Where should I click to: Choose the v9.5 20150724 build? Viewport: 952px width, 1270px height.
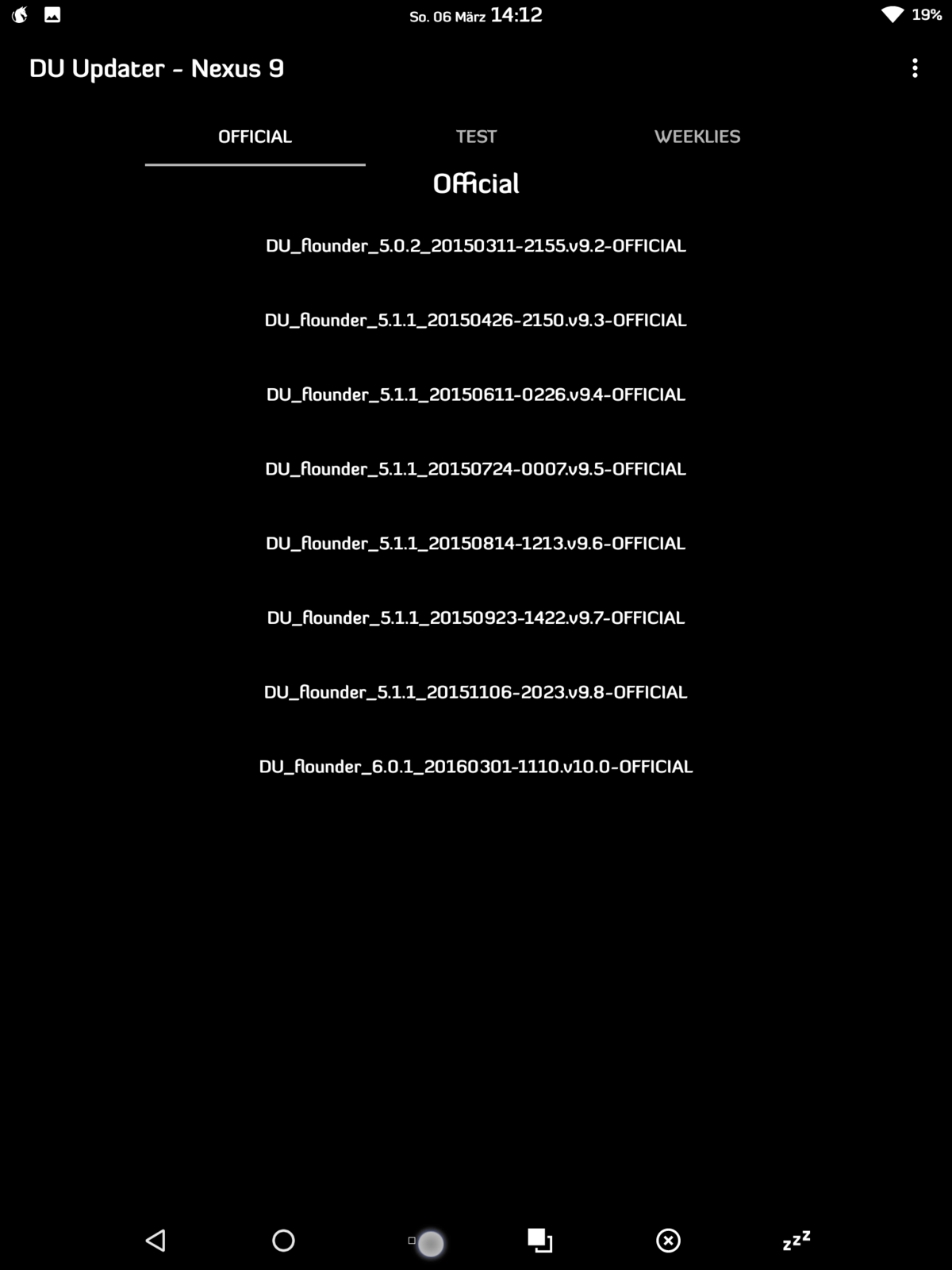(x=476, y=469)
